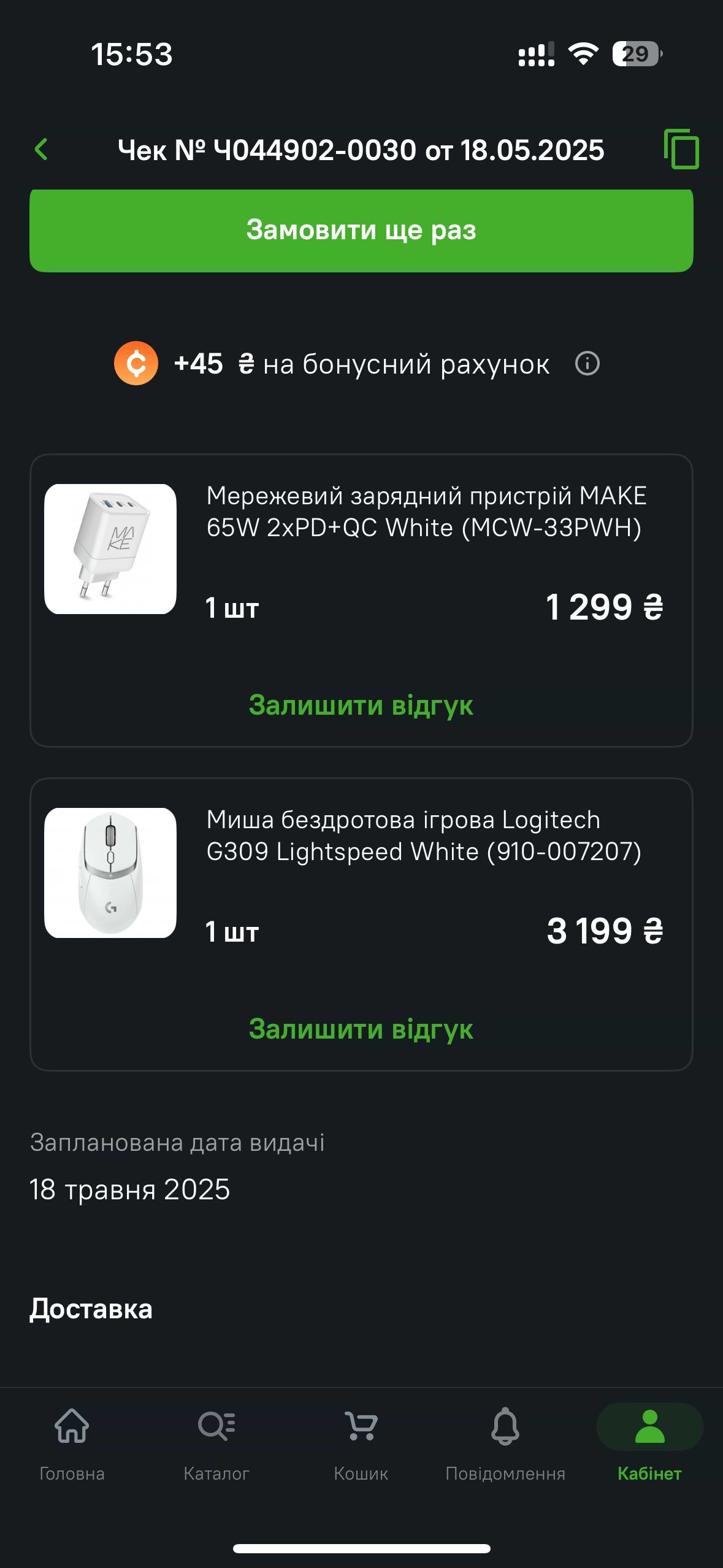Open the MAKE 65W charger product

point(426,512)
